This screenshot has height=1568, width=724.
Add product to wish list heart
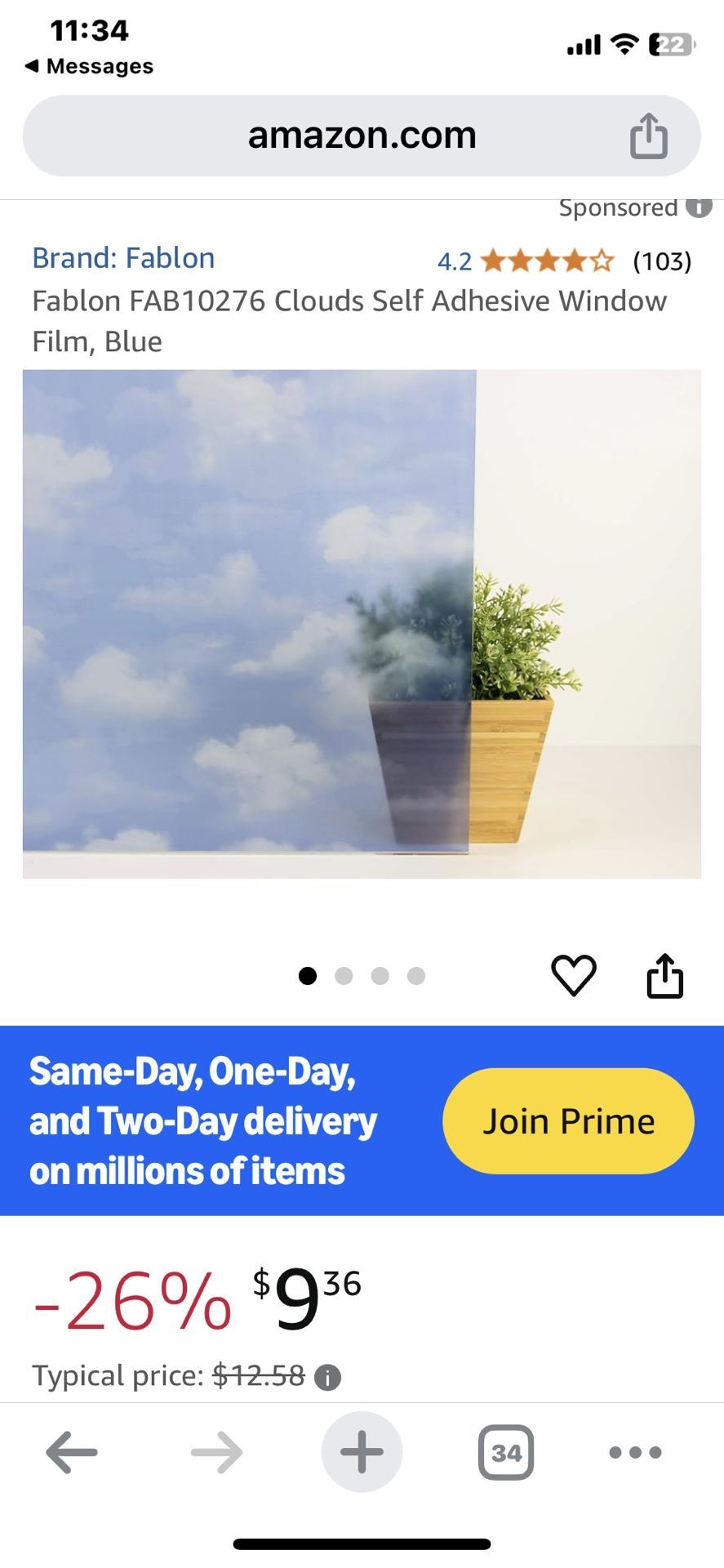(574, 975)
